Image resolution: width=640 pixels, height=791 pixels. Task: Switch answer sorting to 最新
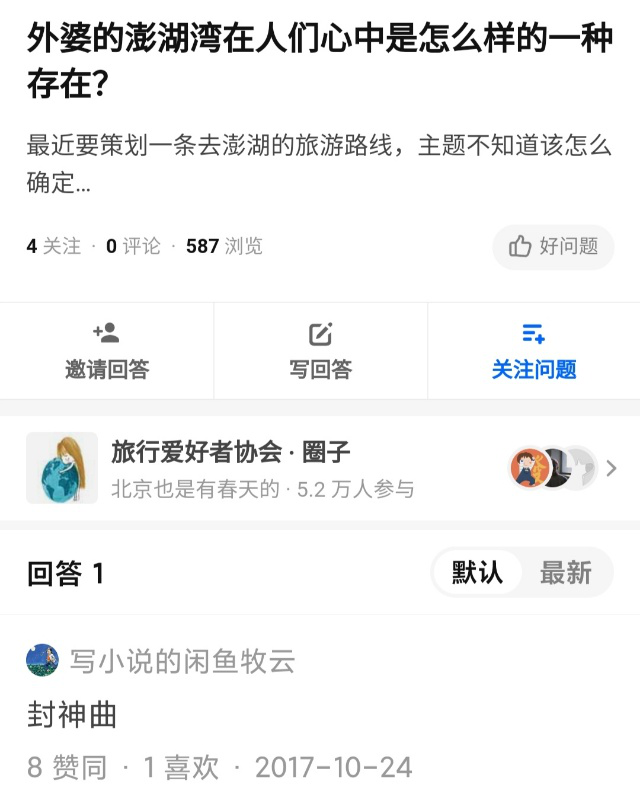(x=565, y=573)
